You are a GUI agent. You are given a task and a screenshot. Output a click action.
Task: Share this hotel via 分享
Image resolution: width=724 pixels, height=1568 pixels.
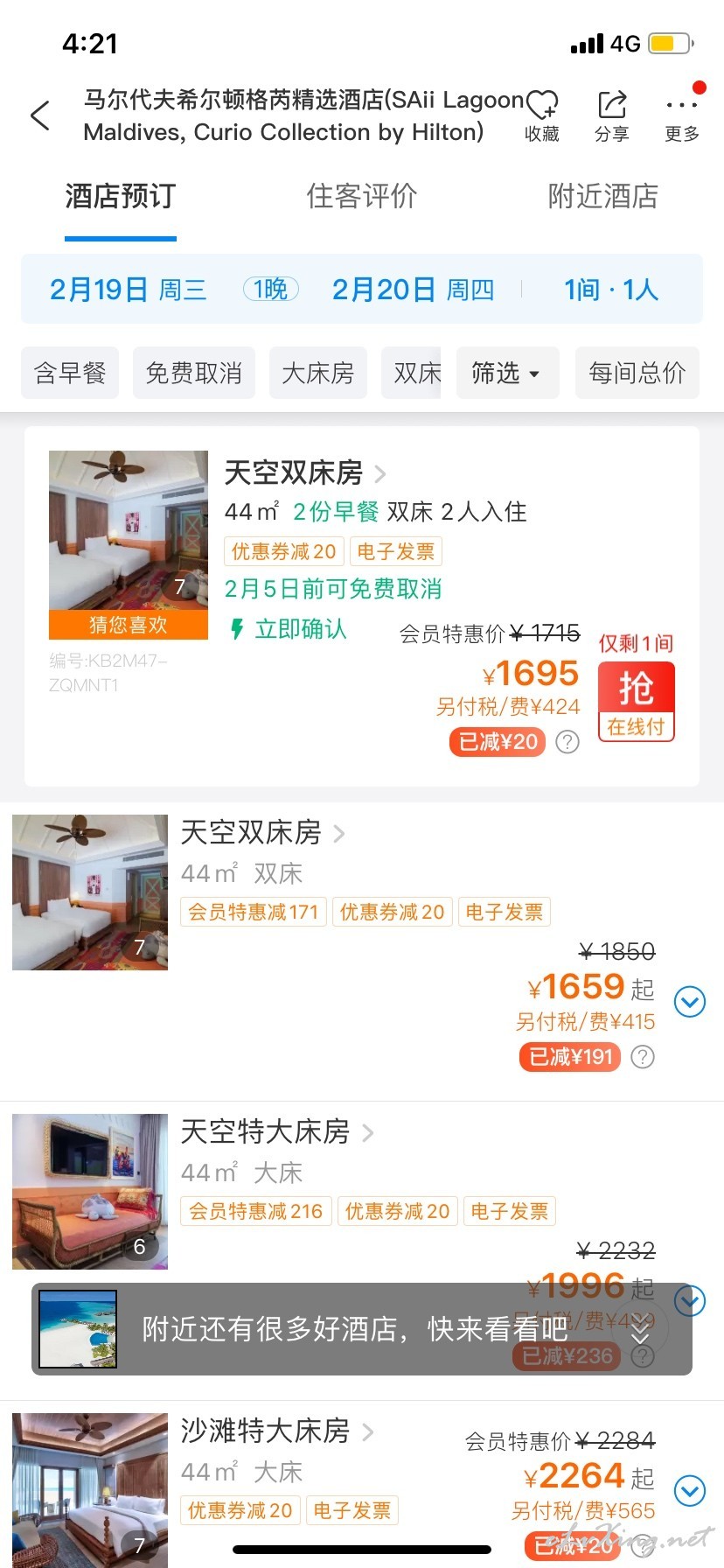[612, 116]
